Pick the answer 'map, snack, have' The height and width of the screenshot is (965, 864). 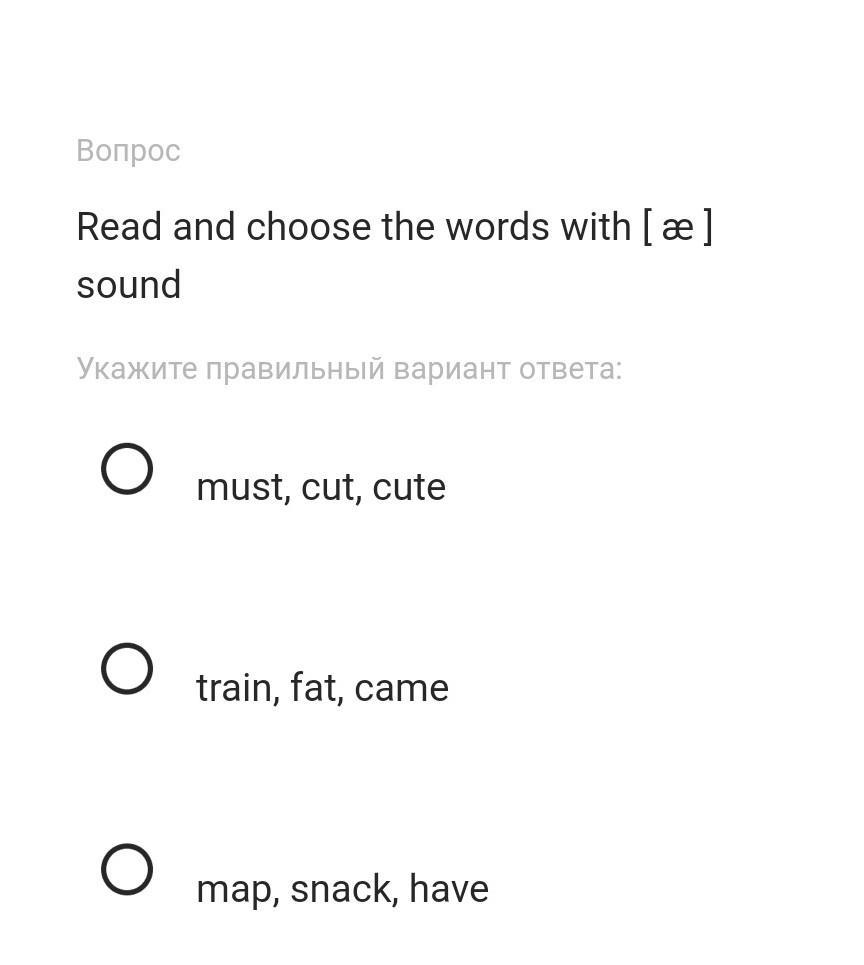coord(127,869)
